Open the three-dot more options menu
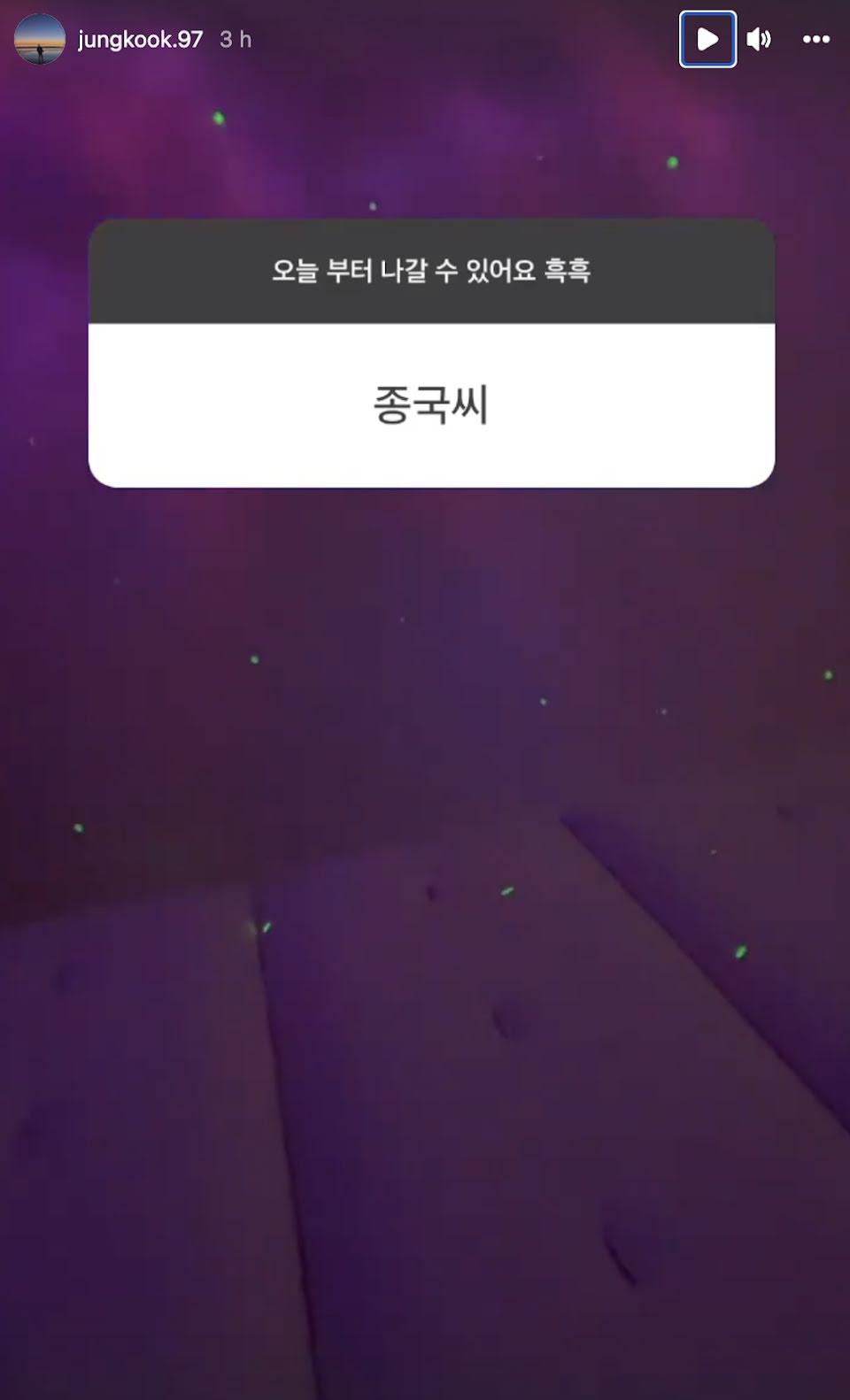 [815, 39]
